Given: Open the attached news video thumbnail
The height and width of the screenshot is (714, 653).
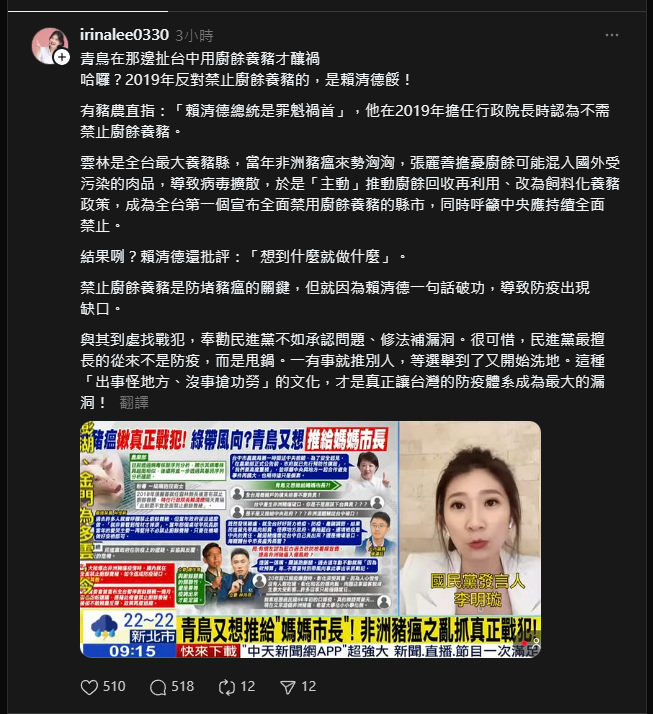Looking at the screenshot, I should [x=310, y=539].
